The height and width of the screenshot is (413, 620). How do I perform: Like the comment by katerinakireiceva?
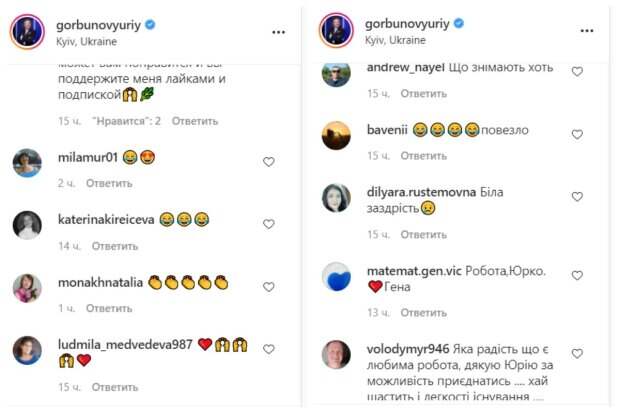pos(268,224)
